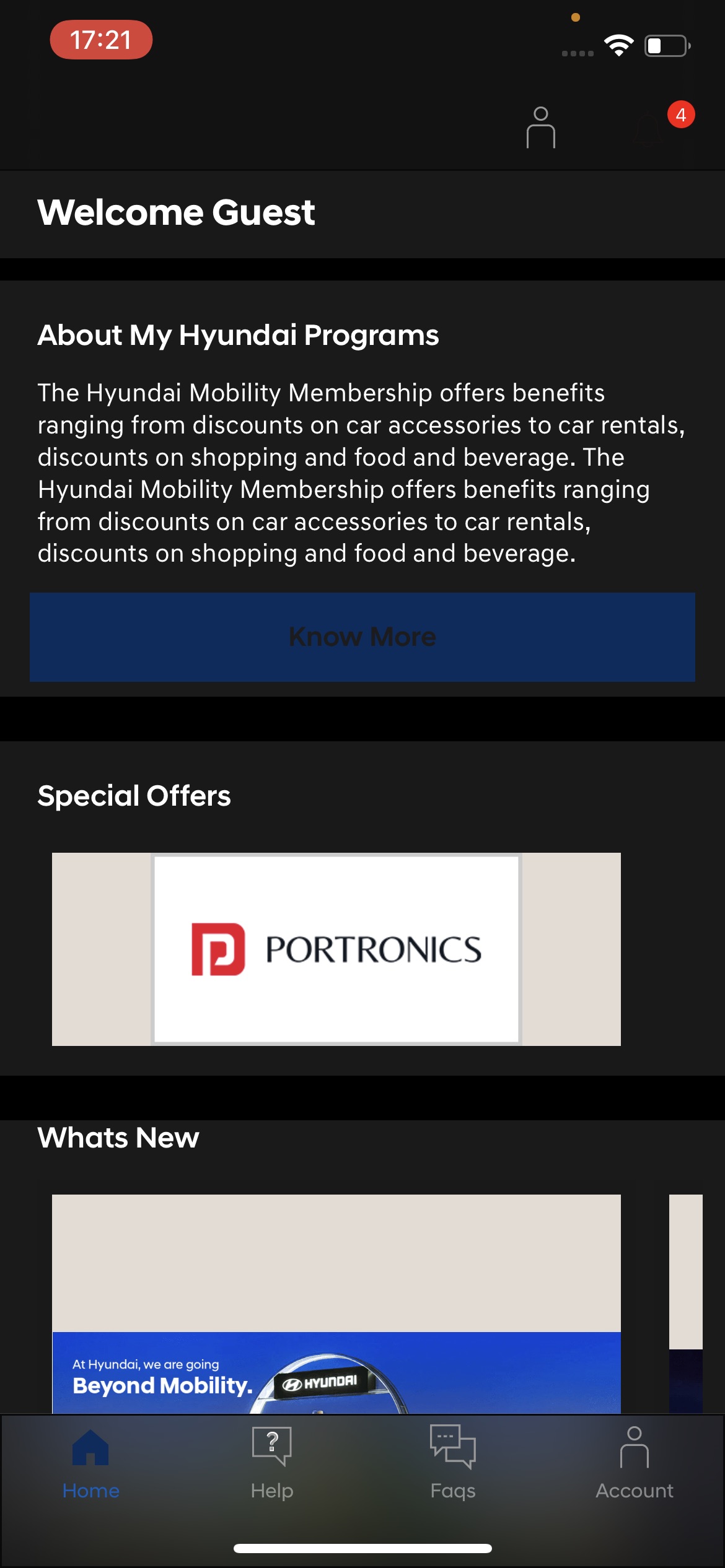Open the Beyond Mobility news card
Viewport: 725px width, 1568px height.
coord(336,1304)
